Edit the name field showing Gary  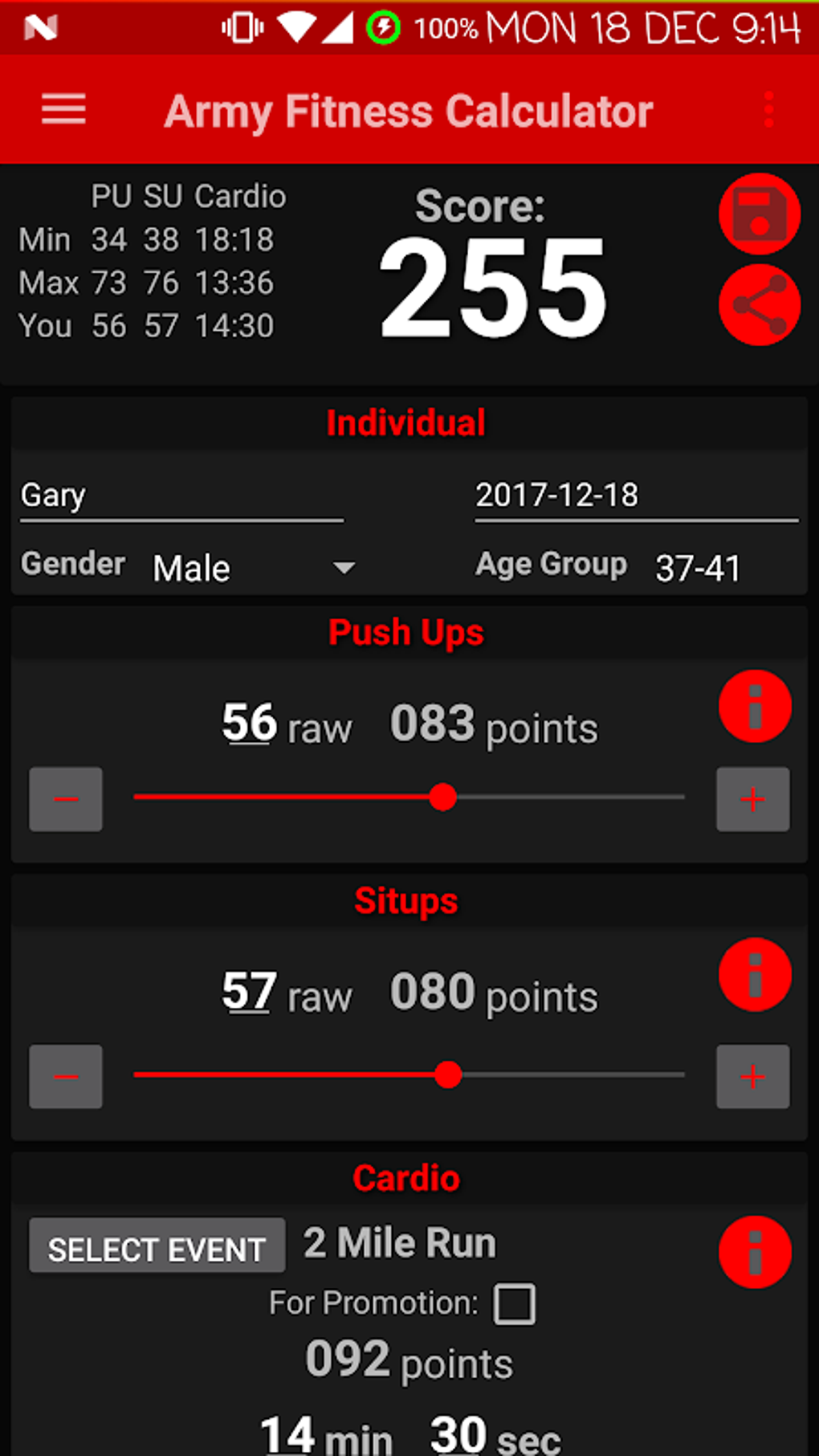[x=181, y=496]
